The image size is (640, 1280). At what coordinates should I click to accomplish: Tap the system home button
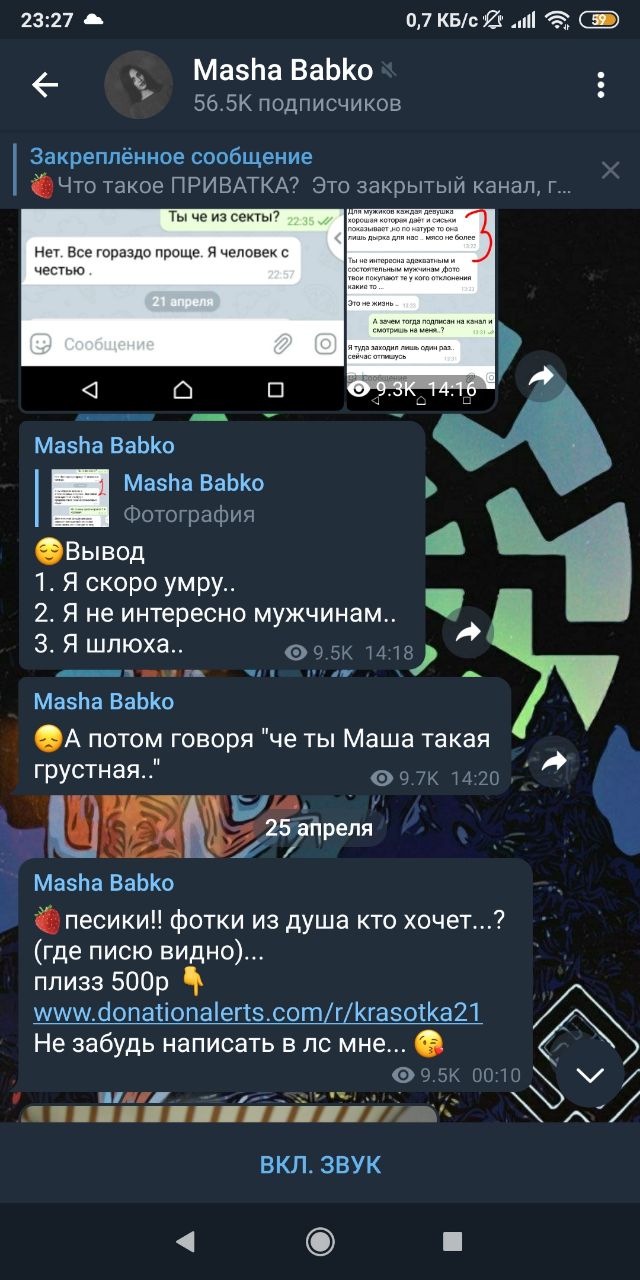(x=320, y=1241)
